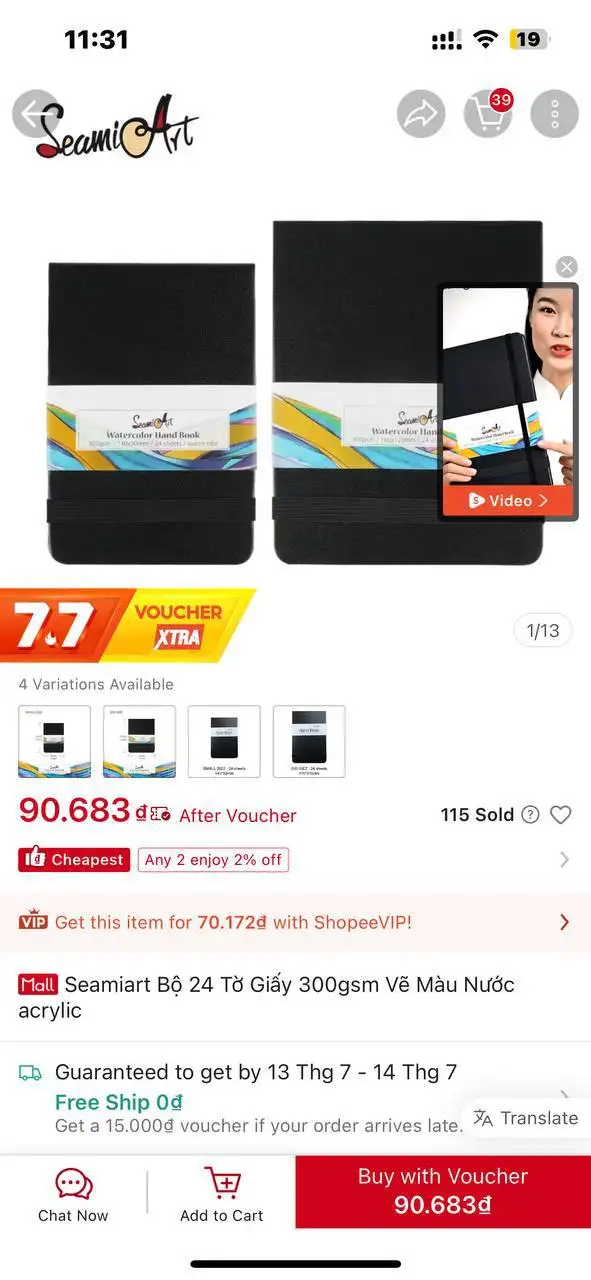The width and height of the screenshot is (591, 1280).
Task: Start a Chat Now with the seller
Action: (73, 1194)
